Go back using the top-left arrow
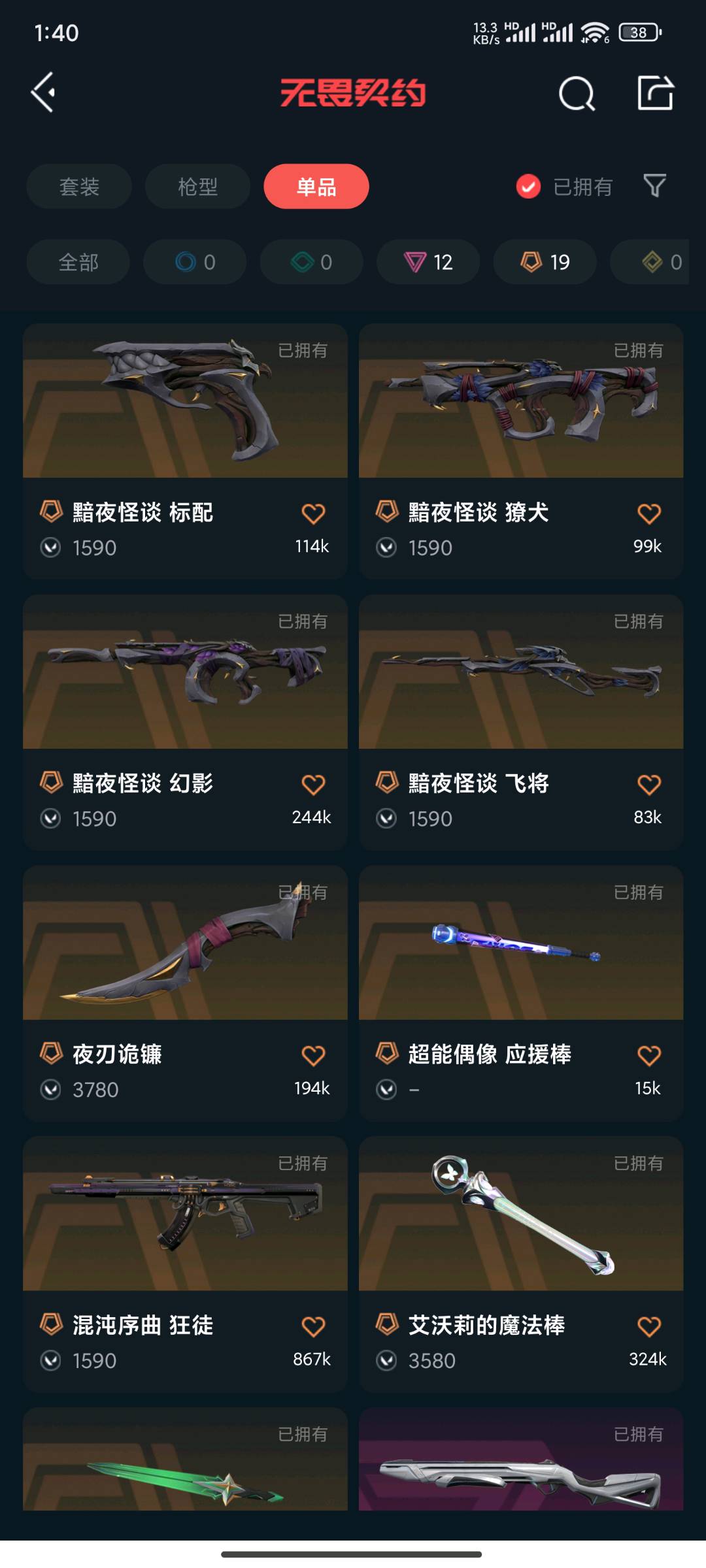Image resolution: width=706 pixels, height=1568 pixels. (x=44, y=93)
